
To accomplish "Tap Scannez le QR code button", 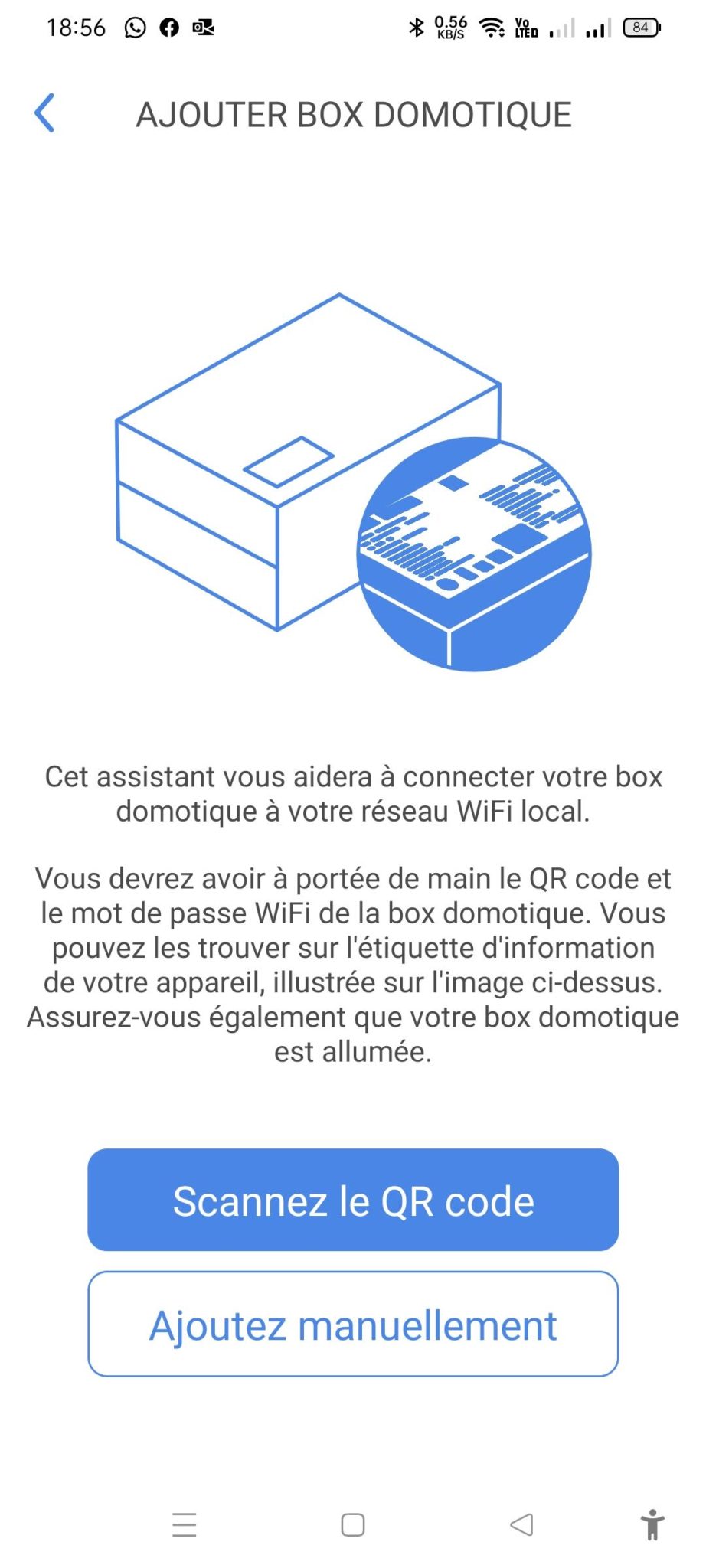I will 353,1200.
